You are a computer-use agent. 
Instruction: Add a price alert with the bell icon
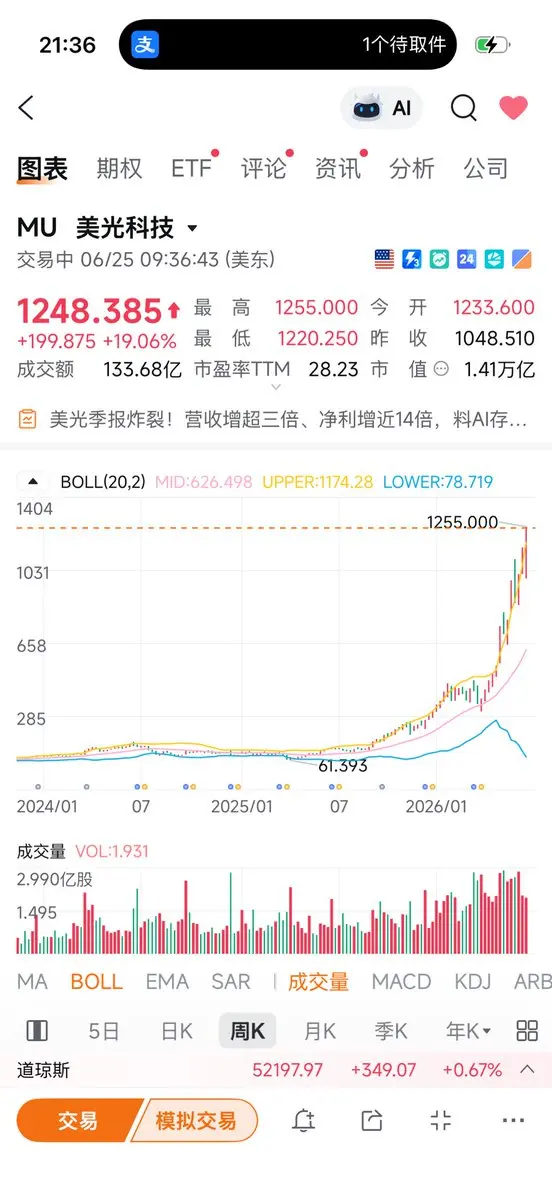(303, 1121)
